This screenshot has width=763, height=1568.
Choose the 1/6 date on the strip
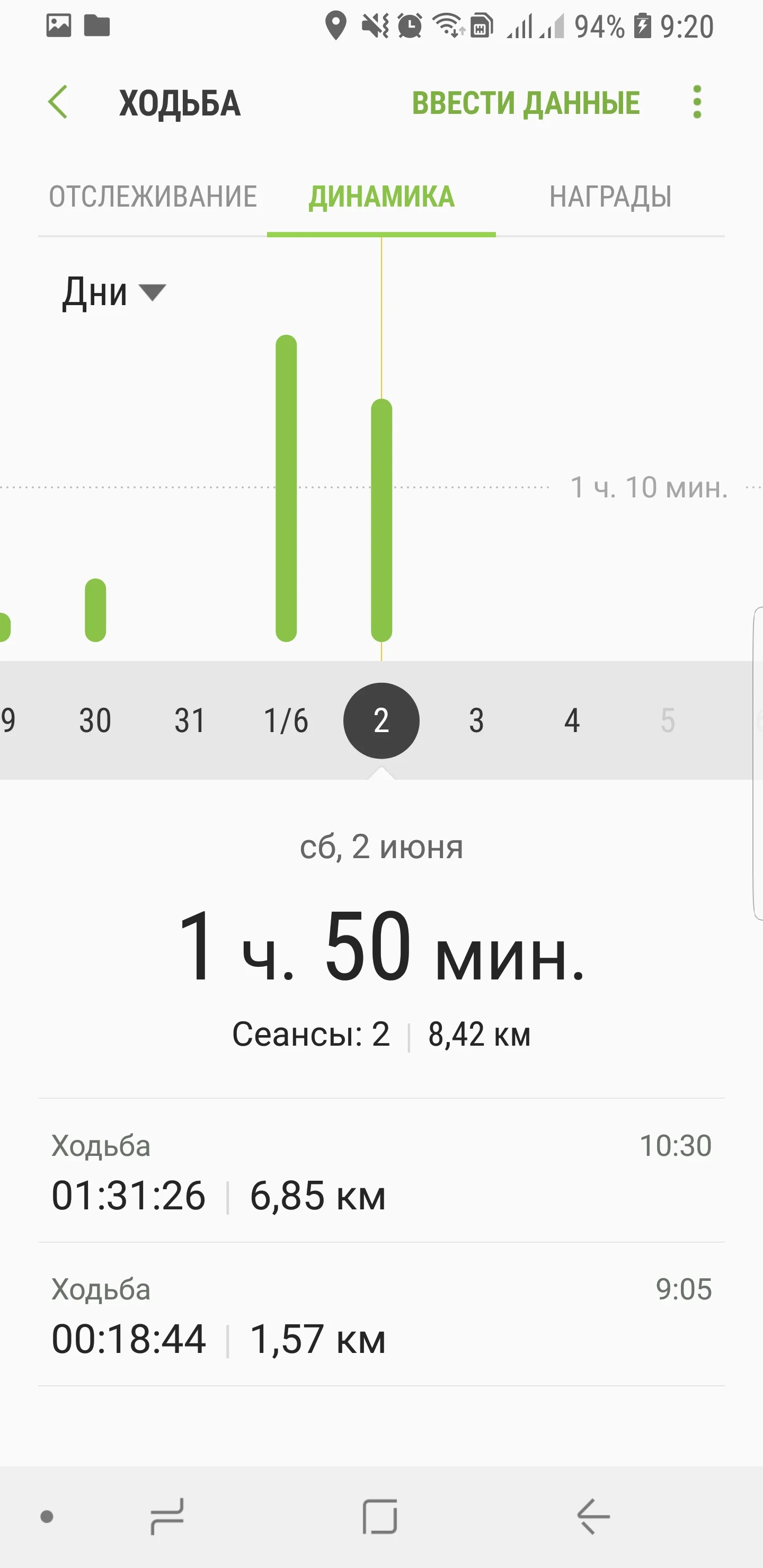coord(286,720)
